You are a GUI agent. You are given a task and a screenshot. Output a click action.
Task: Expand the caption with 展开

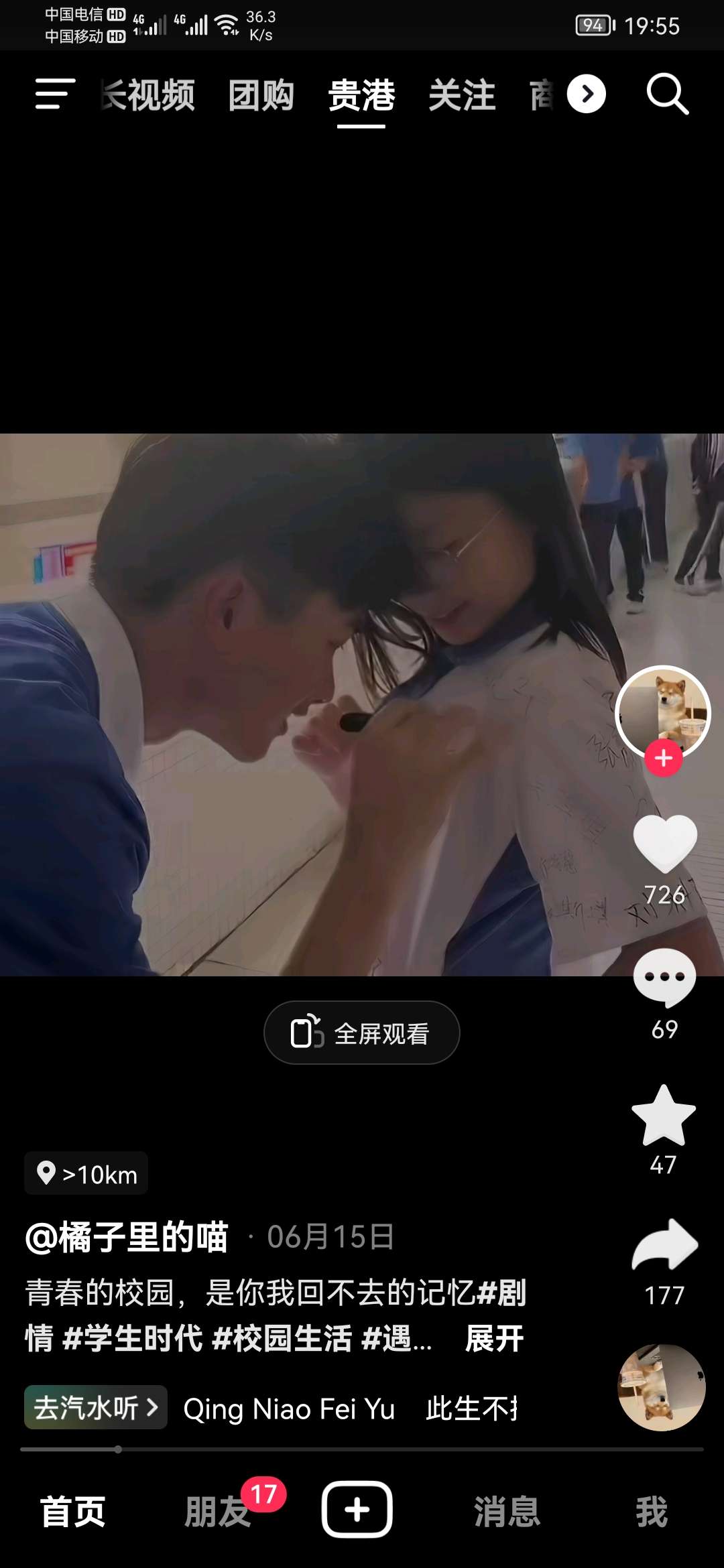494,1338
